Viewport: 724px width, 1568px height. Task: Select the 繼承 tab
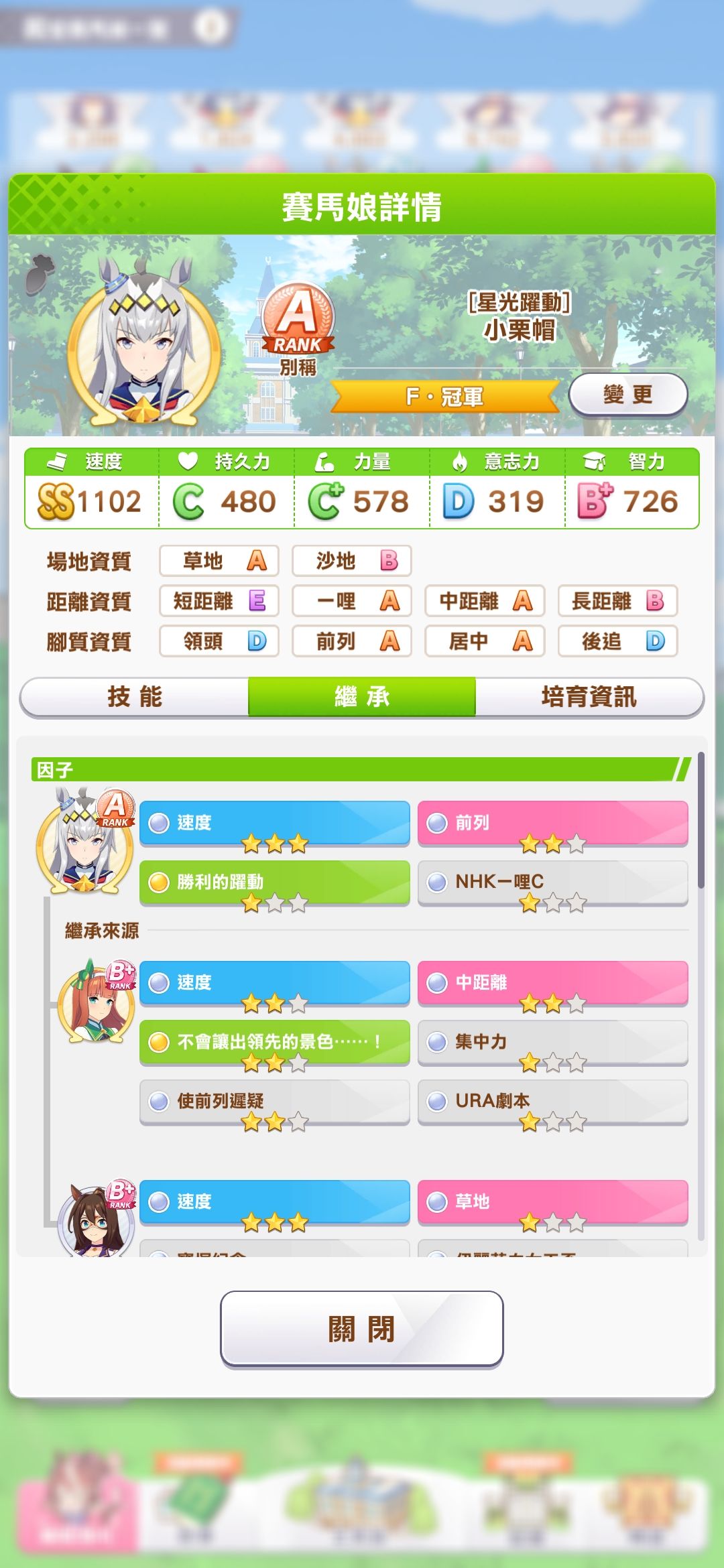[362, 697]
